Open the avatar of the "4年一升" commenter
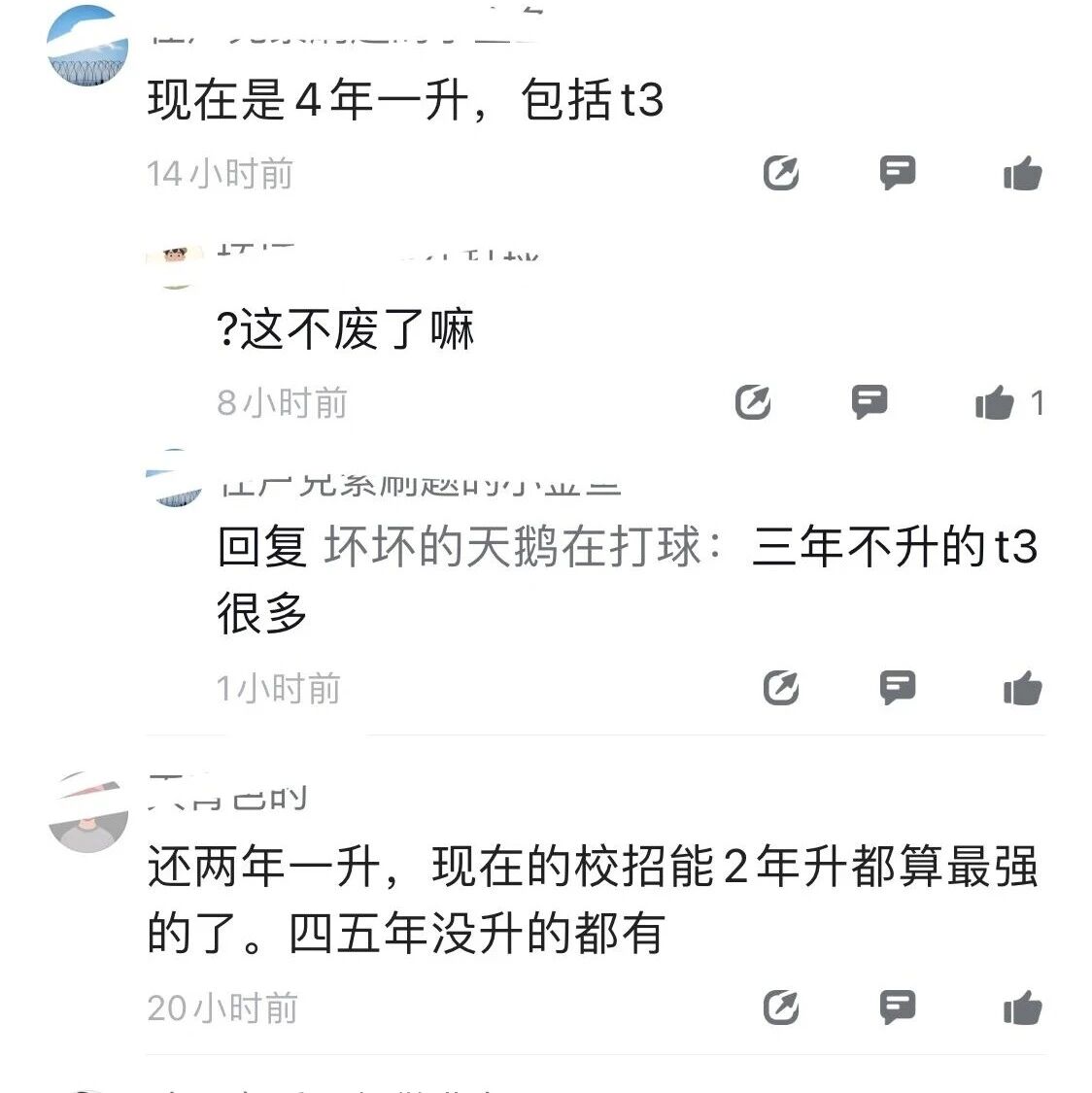Viewport: 1092px width, 1093px height. tap(87, 46)
